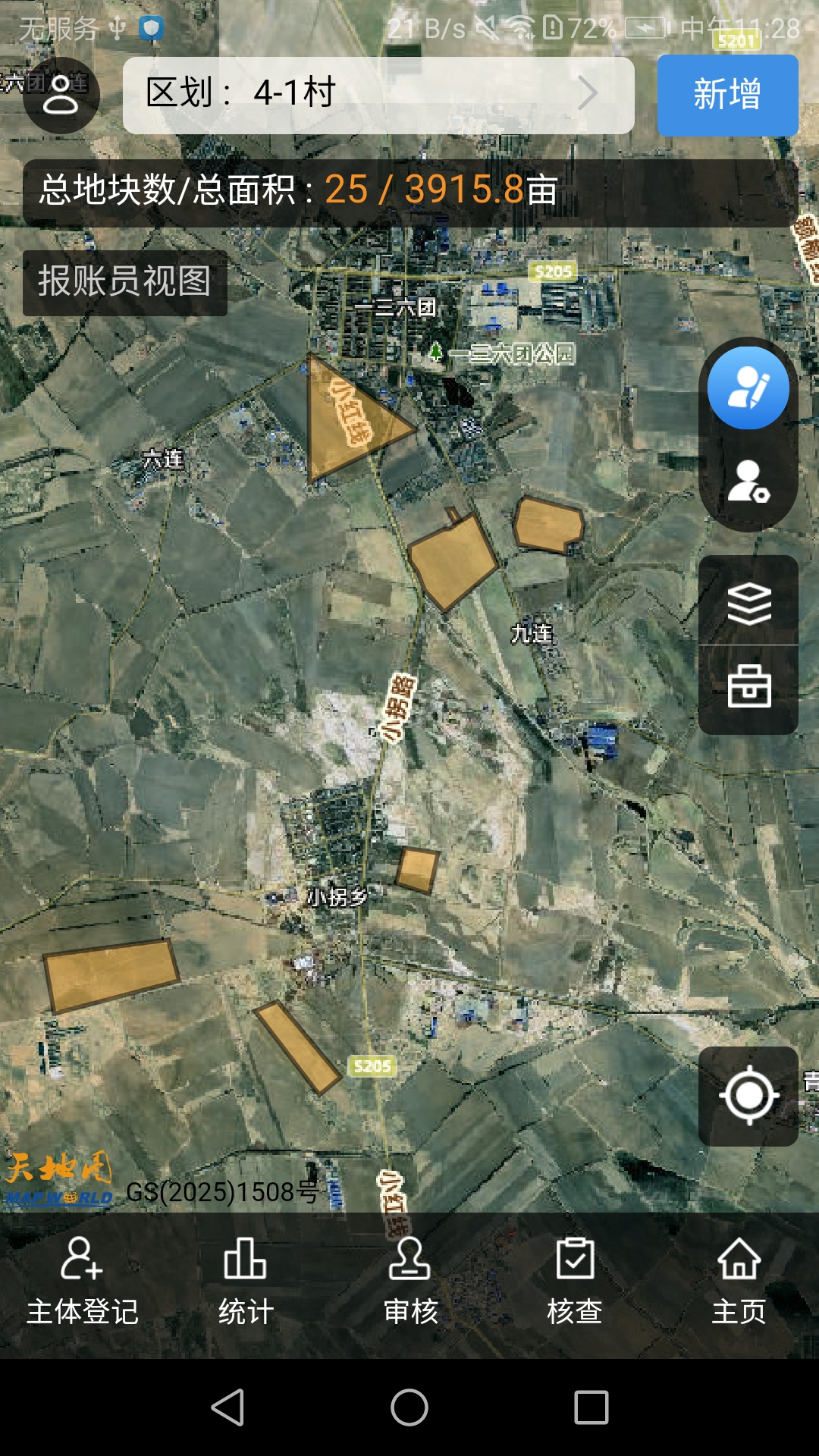
Task: Tap the system home button
Action: click(409, 1407)
